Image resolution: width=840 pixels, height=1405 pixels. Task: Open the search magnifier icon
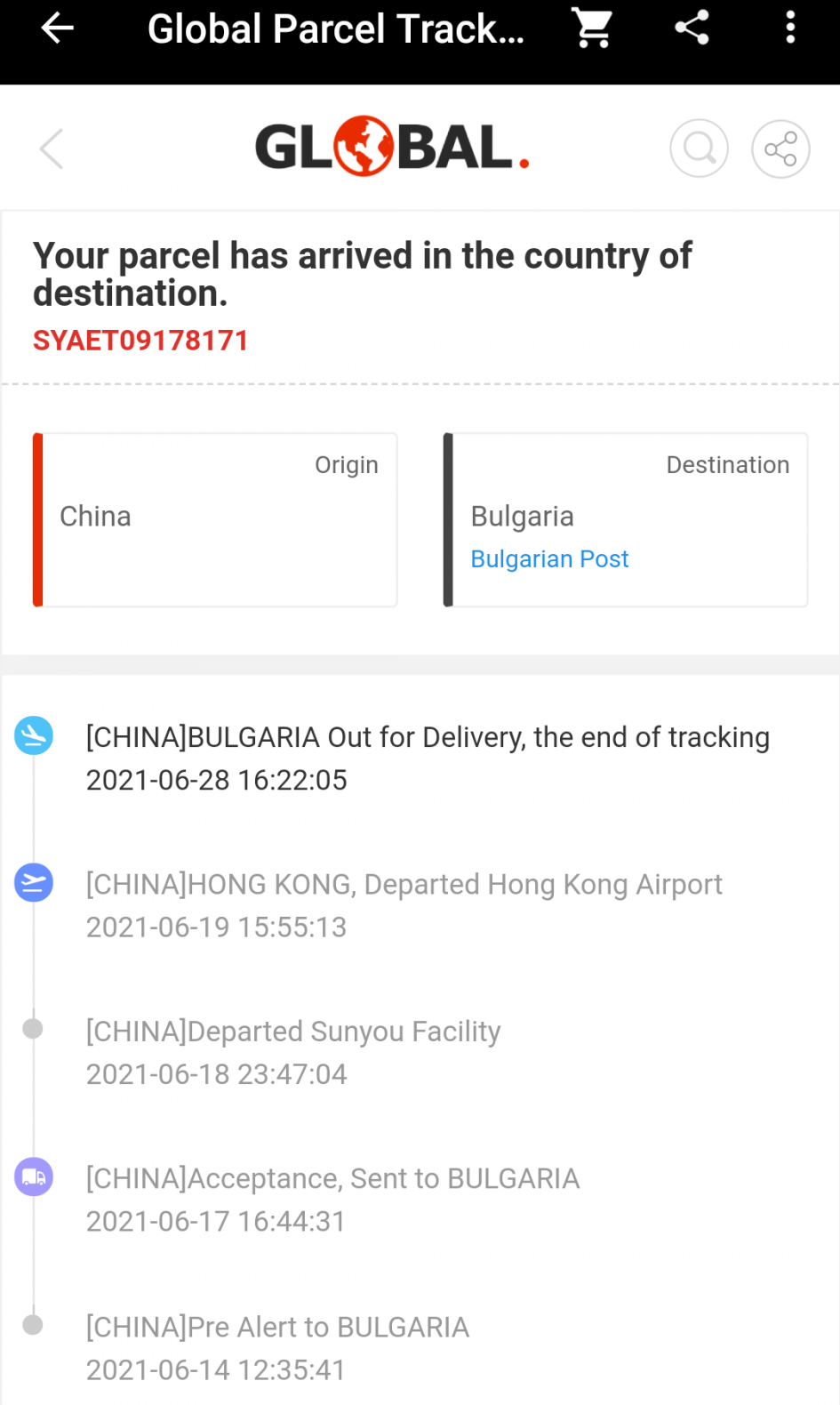[x=699, y=149]
